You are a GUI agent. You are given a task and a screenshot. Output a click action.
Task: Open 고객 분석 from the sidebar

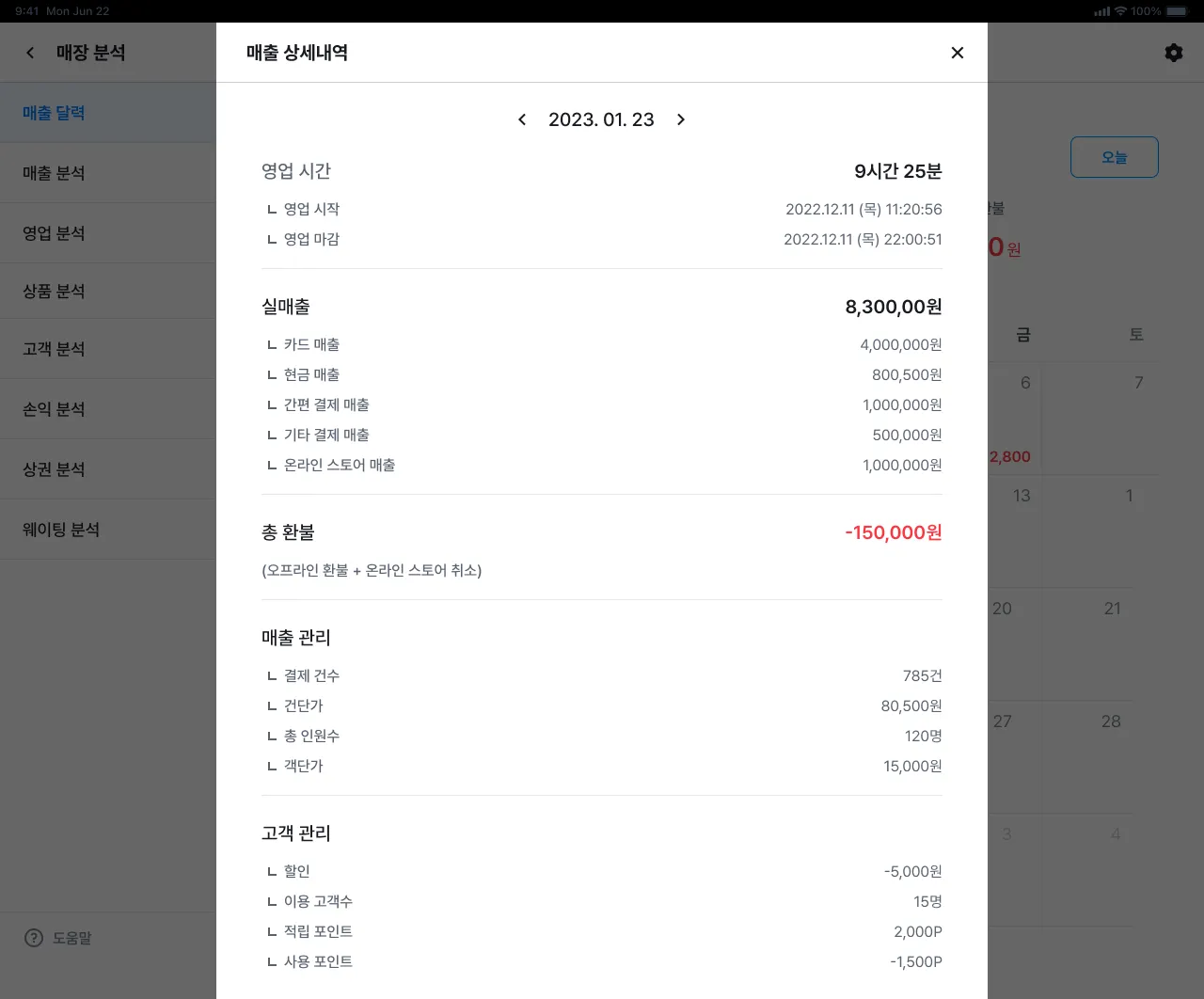coord(54,349)
